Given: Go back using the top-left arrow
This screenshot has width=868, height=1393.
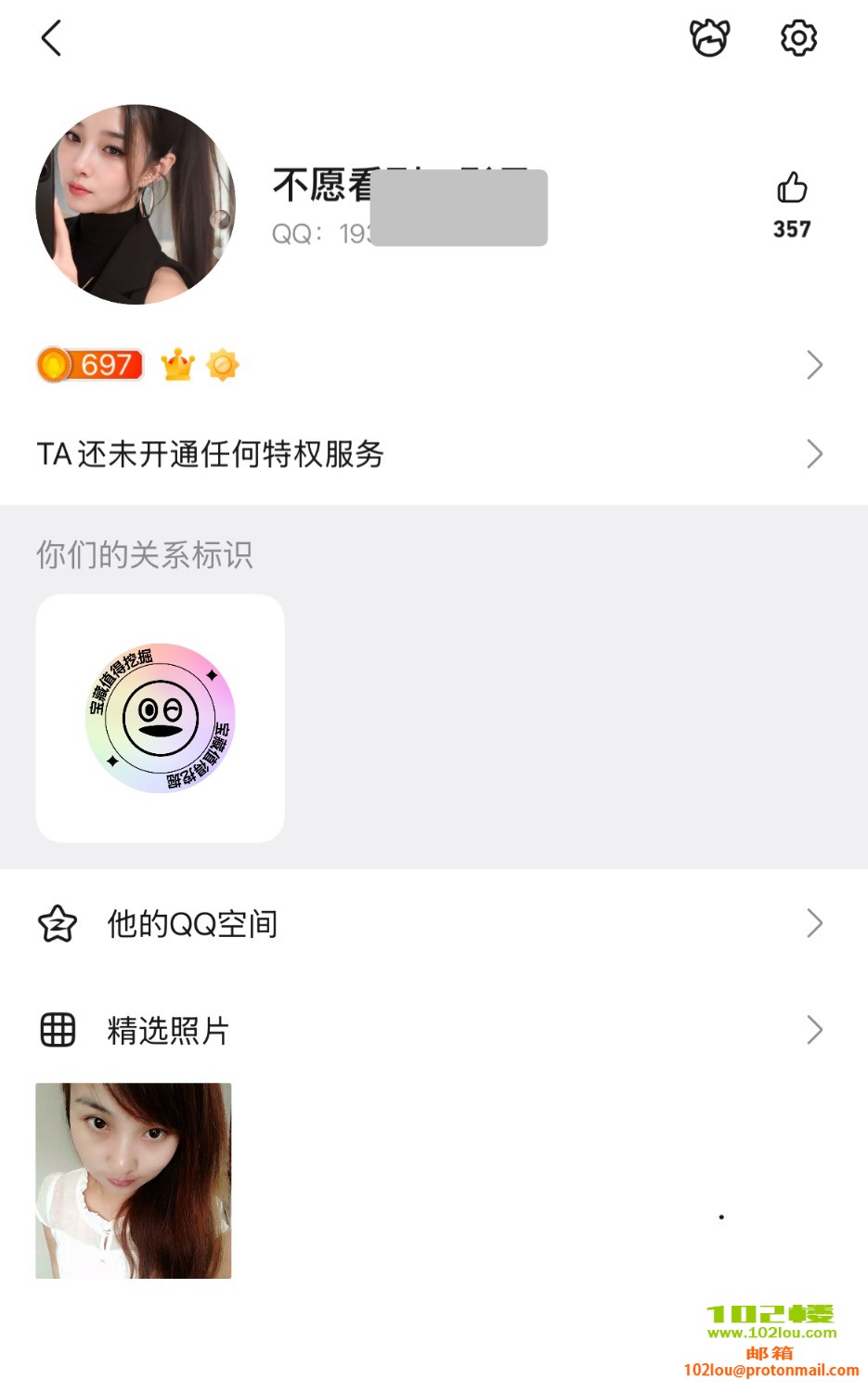Looking at the screenshot, I should 52,38.
